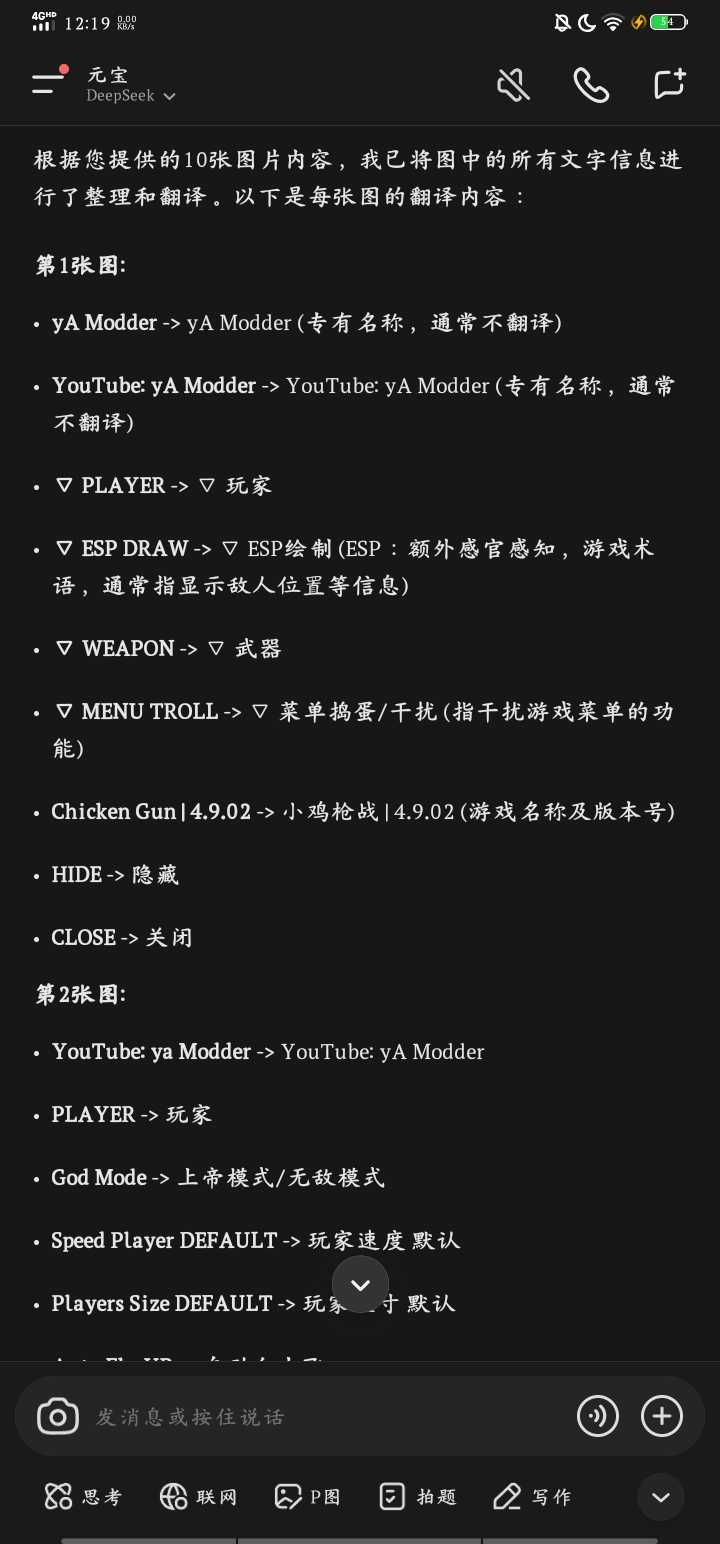This screenshot has height=1544, width=720.
Task: Open the P图 image editing tool
Action: tap(308, 1497)
